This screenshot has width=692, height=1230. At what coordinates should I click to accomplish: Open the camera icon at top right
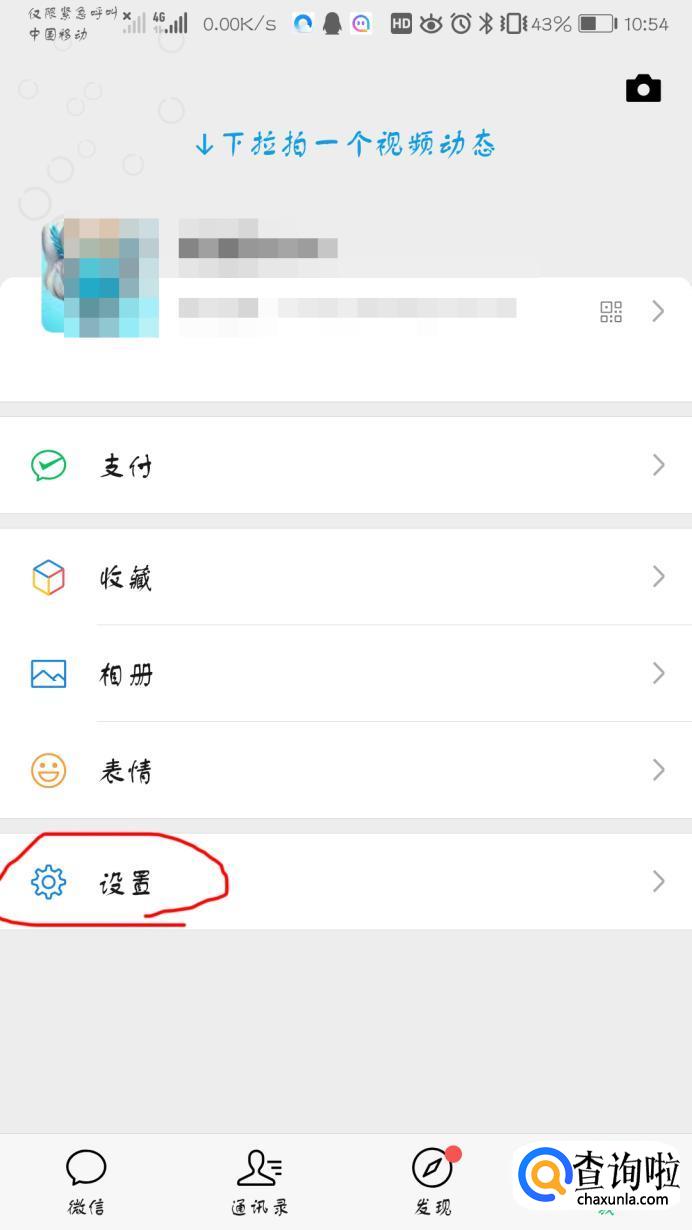click(643, 89)
